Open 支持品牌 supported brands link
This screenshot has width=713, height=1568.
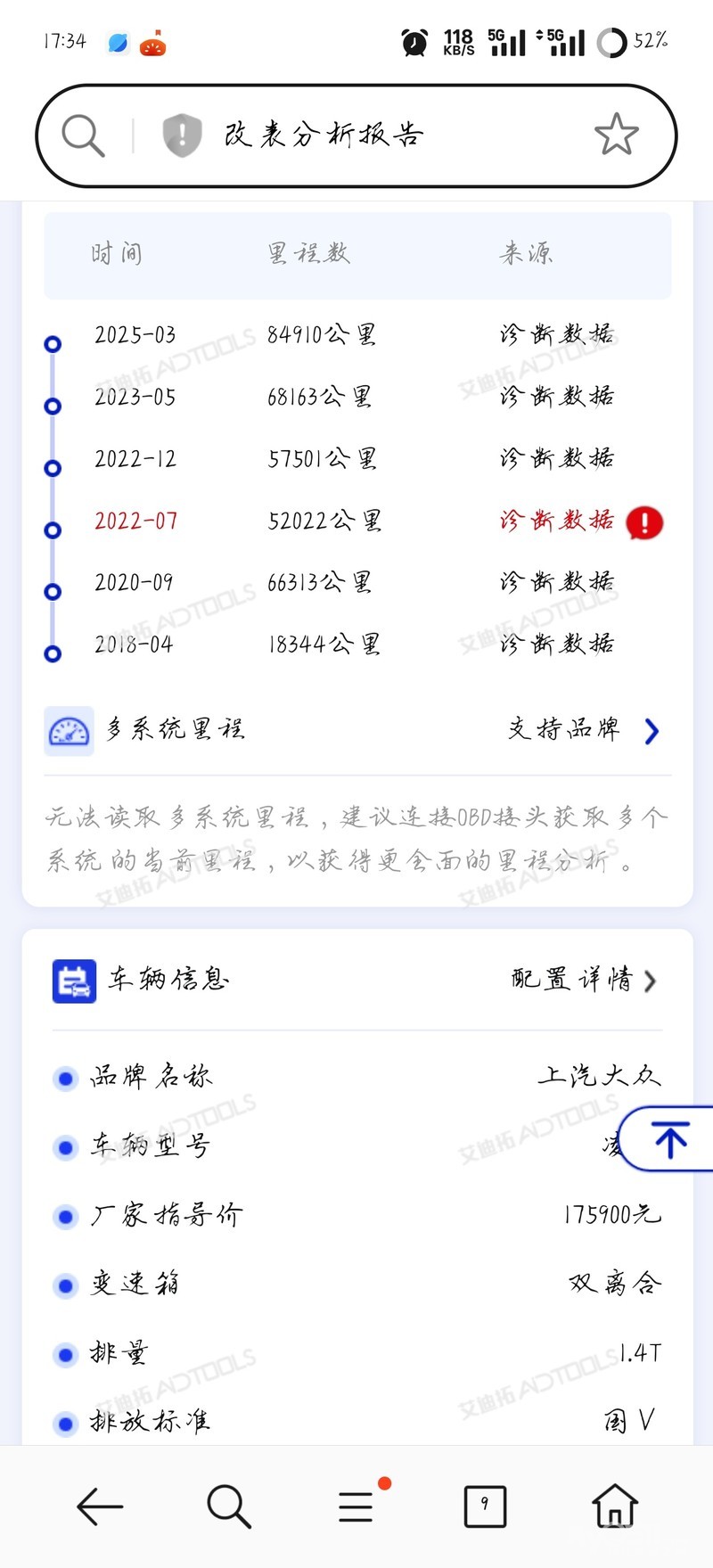click(583, 730)
